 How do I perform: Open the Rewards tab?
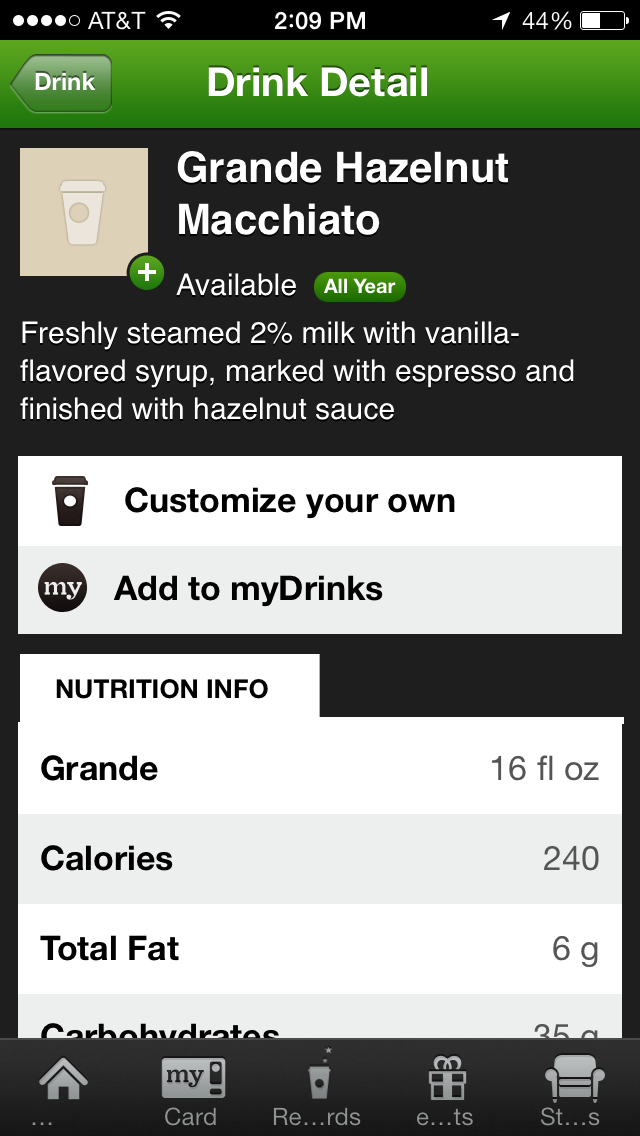318,1087
